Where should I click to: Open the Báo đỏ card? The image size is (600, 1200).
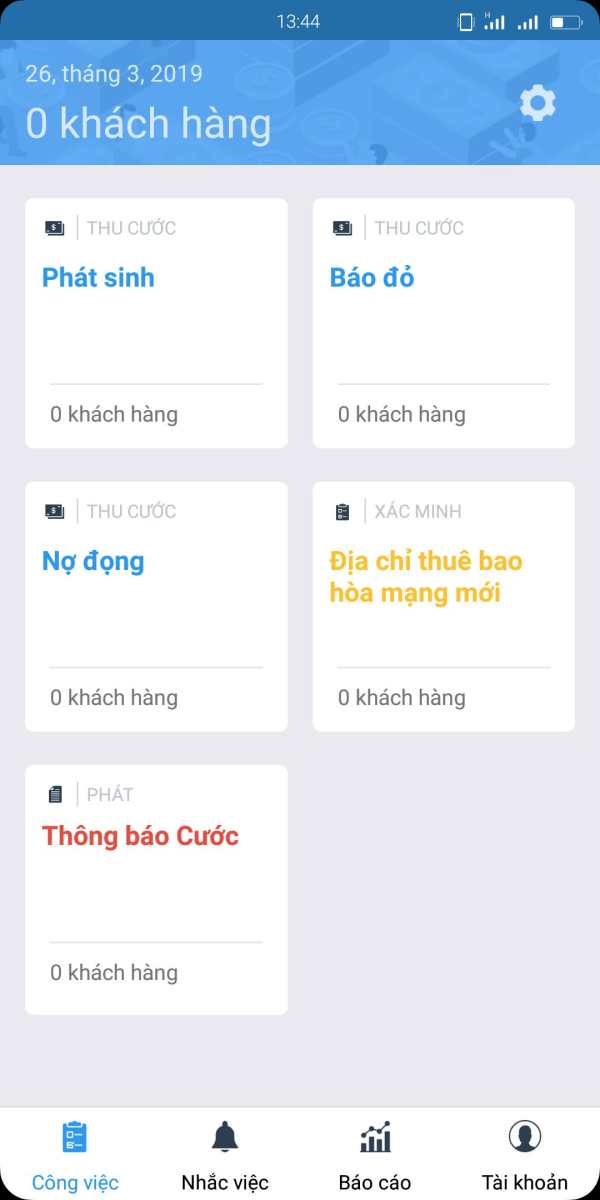tap(444, 323)
